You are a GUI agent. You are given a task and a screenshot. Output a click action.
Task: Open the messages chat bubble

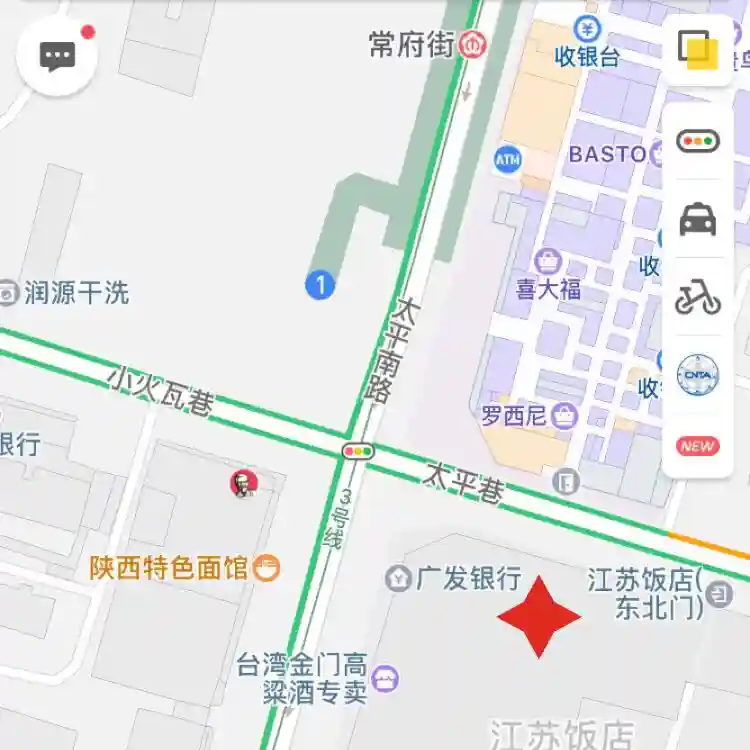pyautogui.click(x=57, y=56)
